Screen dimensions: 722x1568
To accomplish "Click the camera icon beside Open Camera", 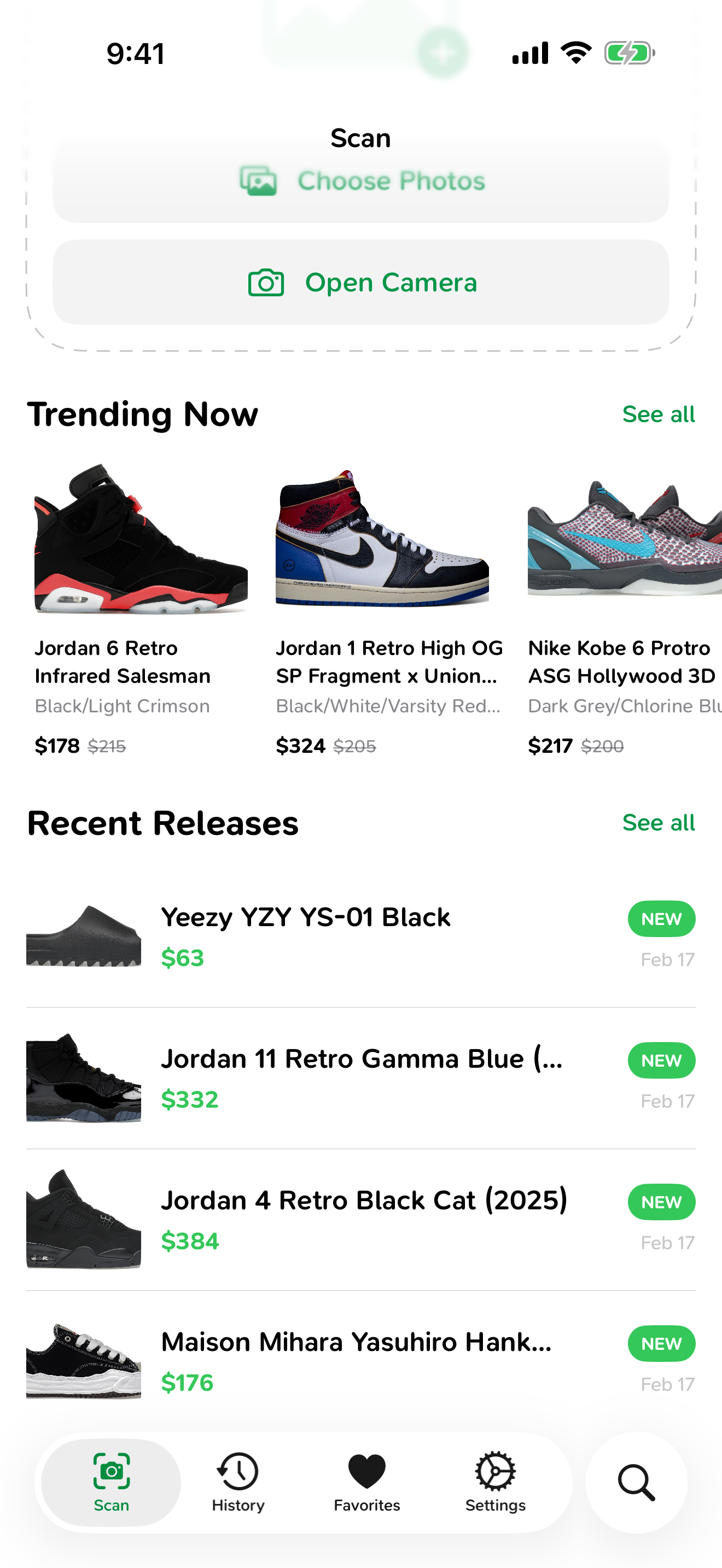I will click(266, 283).
